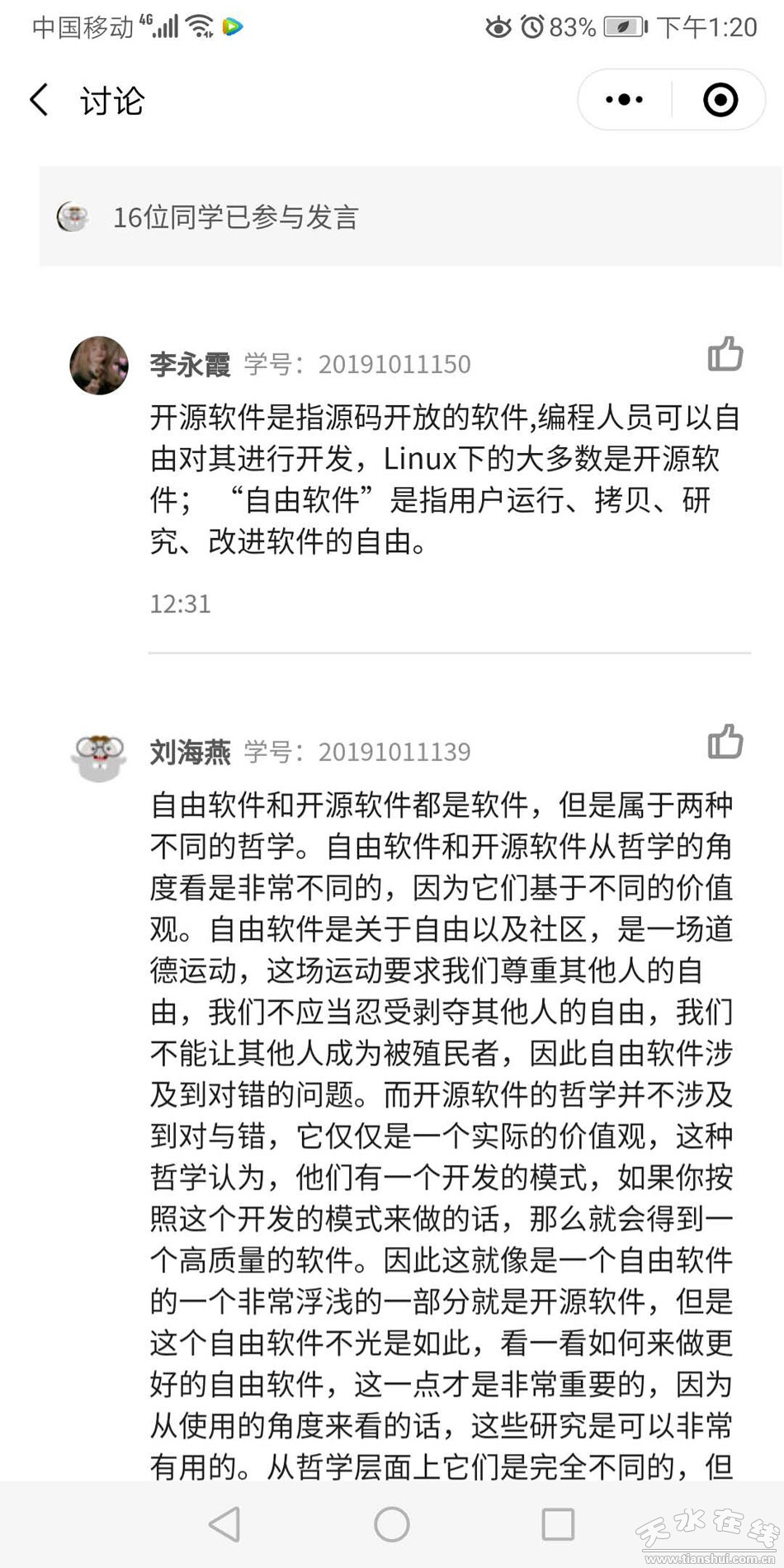Close the mini program with the circle button

pos(720,100)
